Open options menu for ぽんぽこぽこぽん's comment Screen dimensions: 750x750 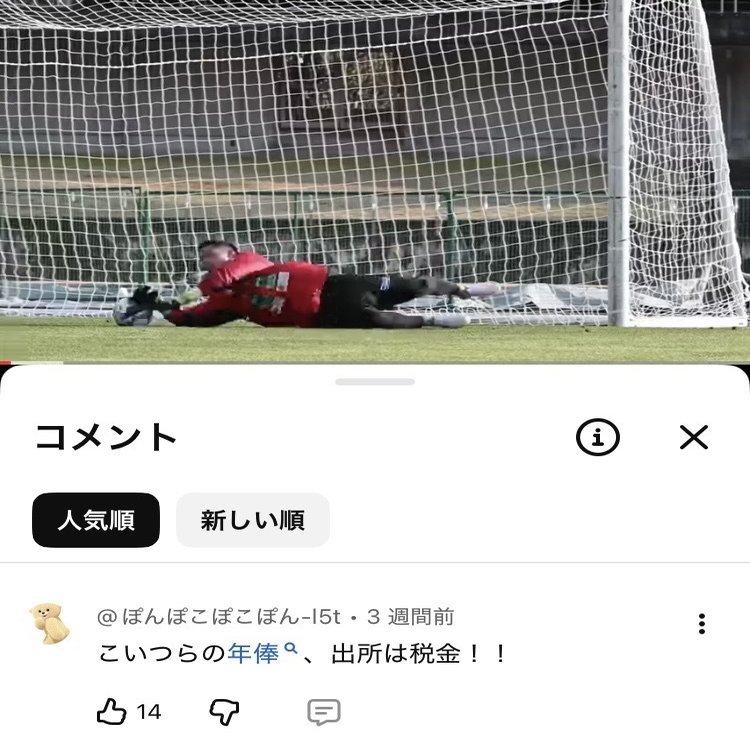click(702, 624)
